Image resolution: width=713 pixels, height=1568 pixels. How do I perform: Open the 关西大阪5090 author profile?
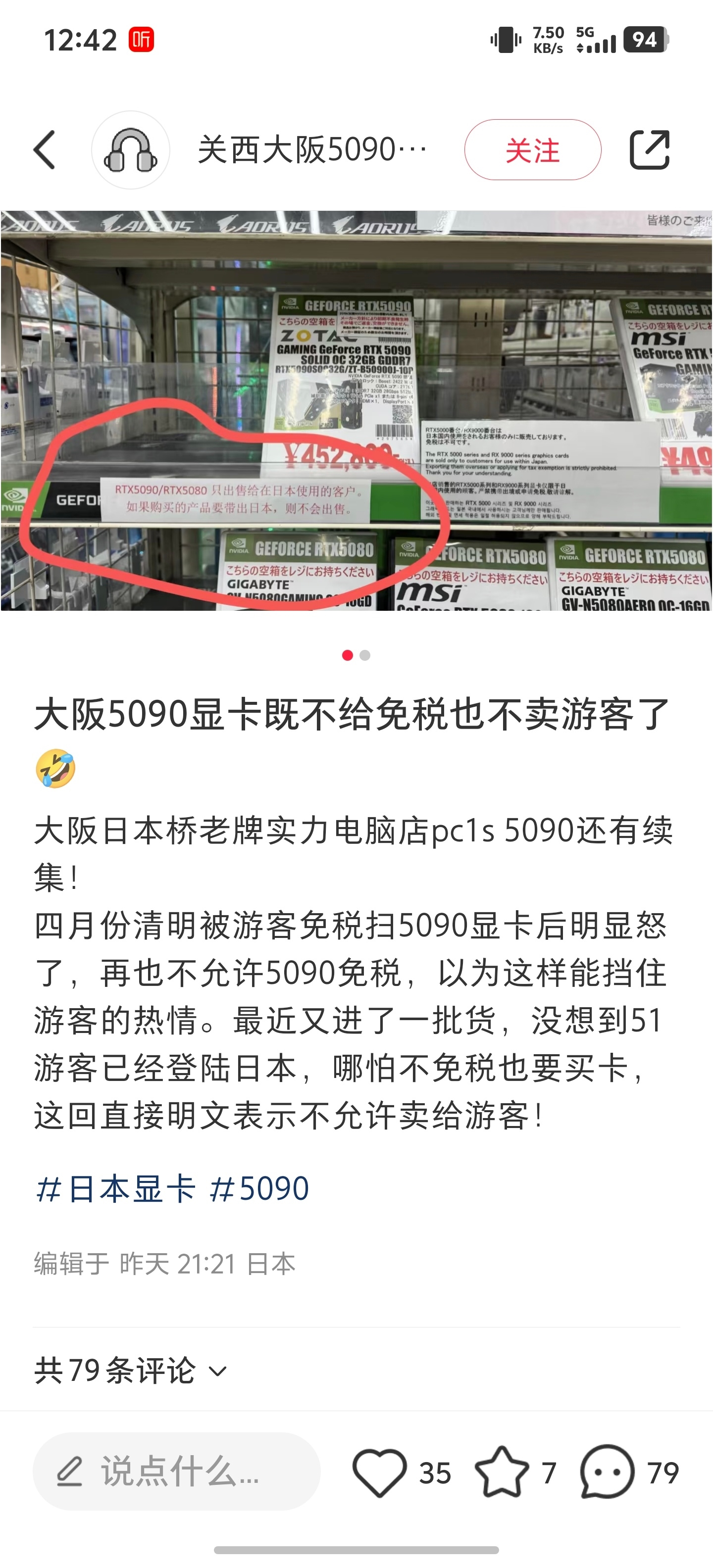[312, 150]
